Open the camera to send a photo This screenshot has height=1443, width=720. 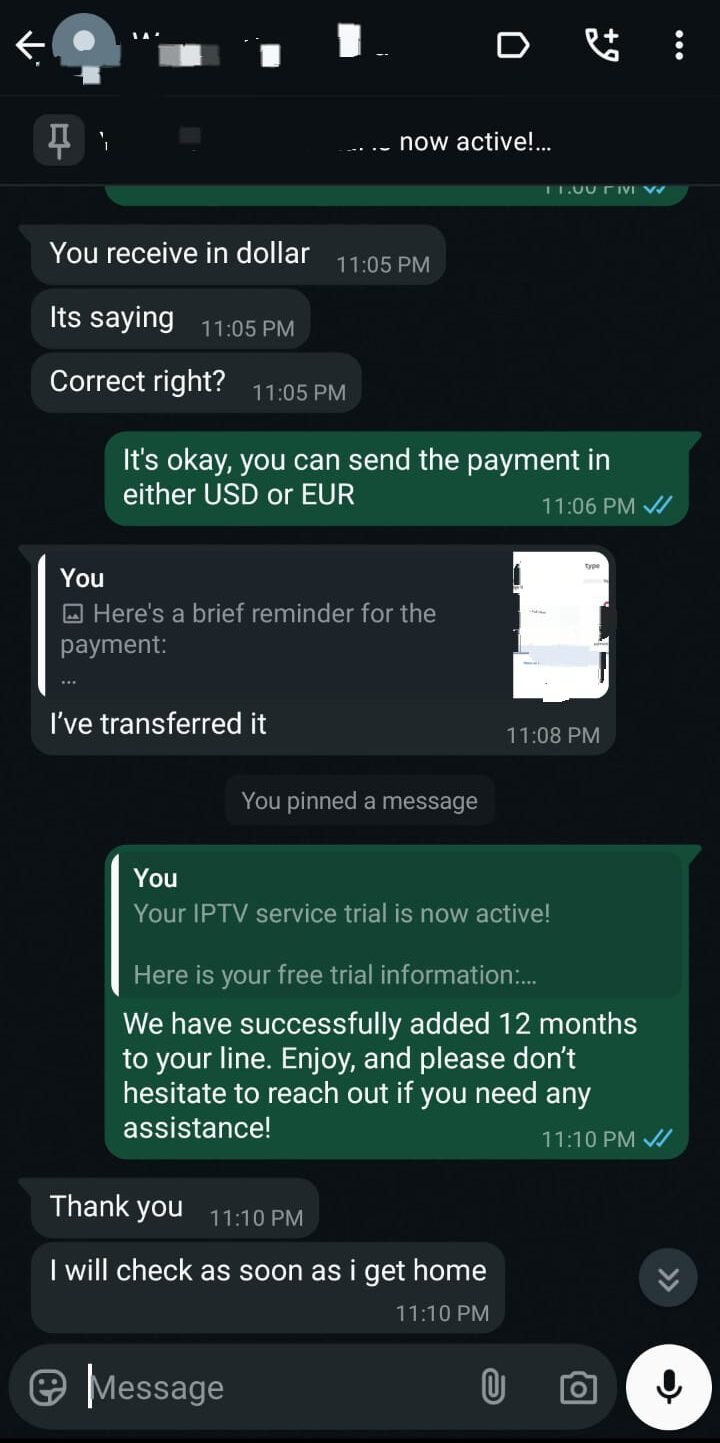[578, 1387]
